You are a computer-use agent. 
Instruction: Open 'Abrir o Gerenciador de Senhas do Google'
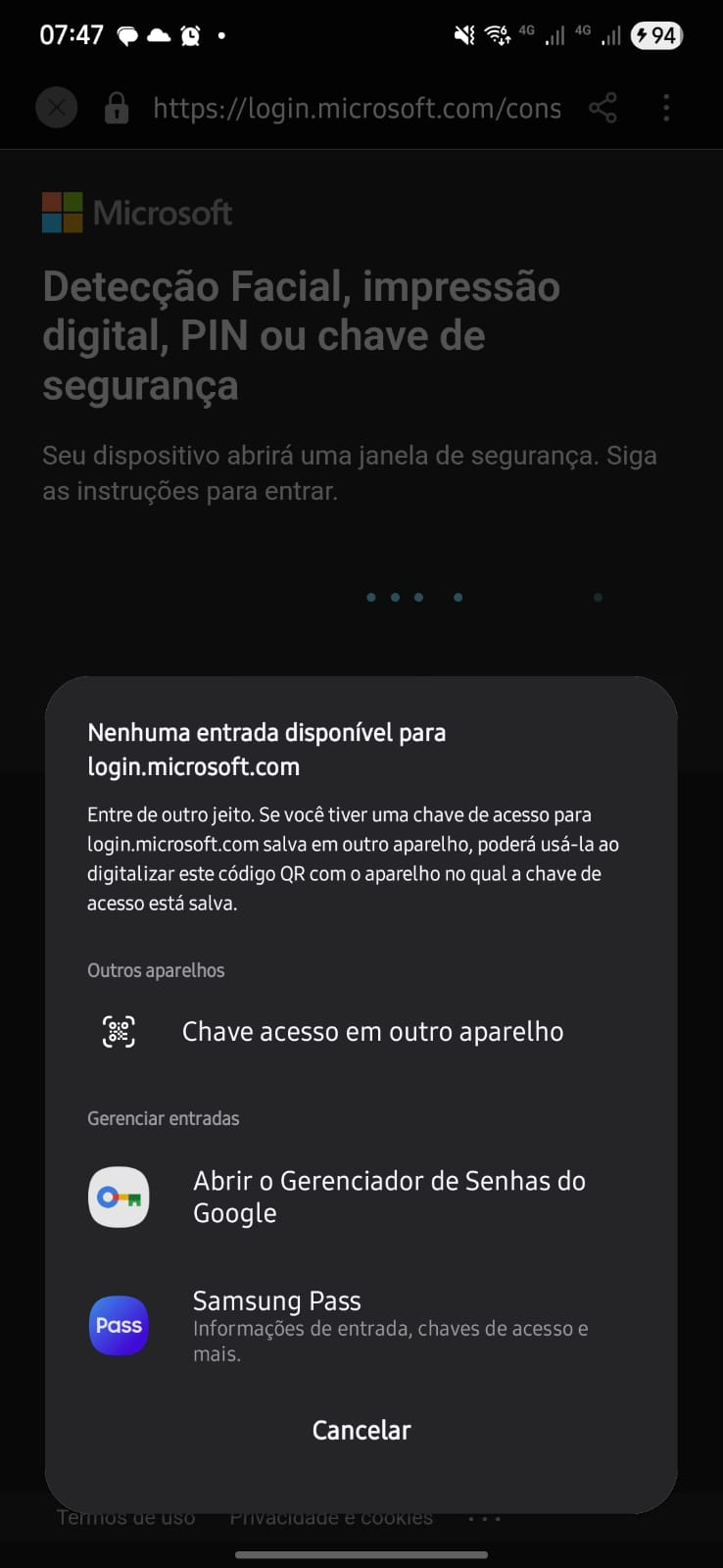point(389,1197)
